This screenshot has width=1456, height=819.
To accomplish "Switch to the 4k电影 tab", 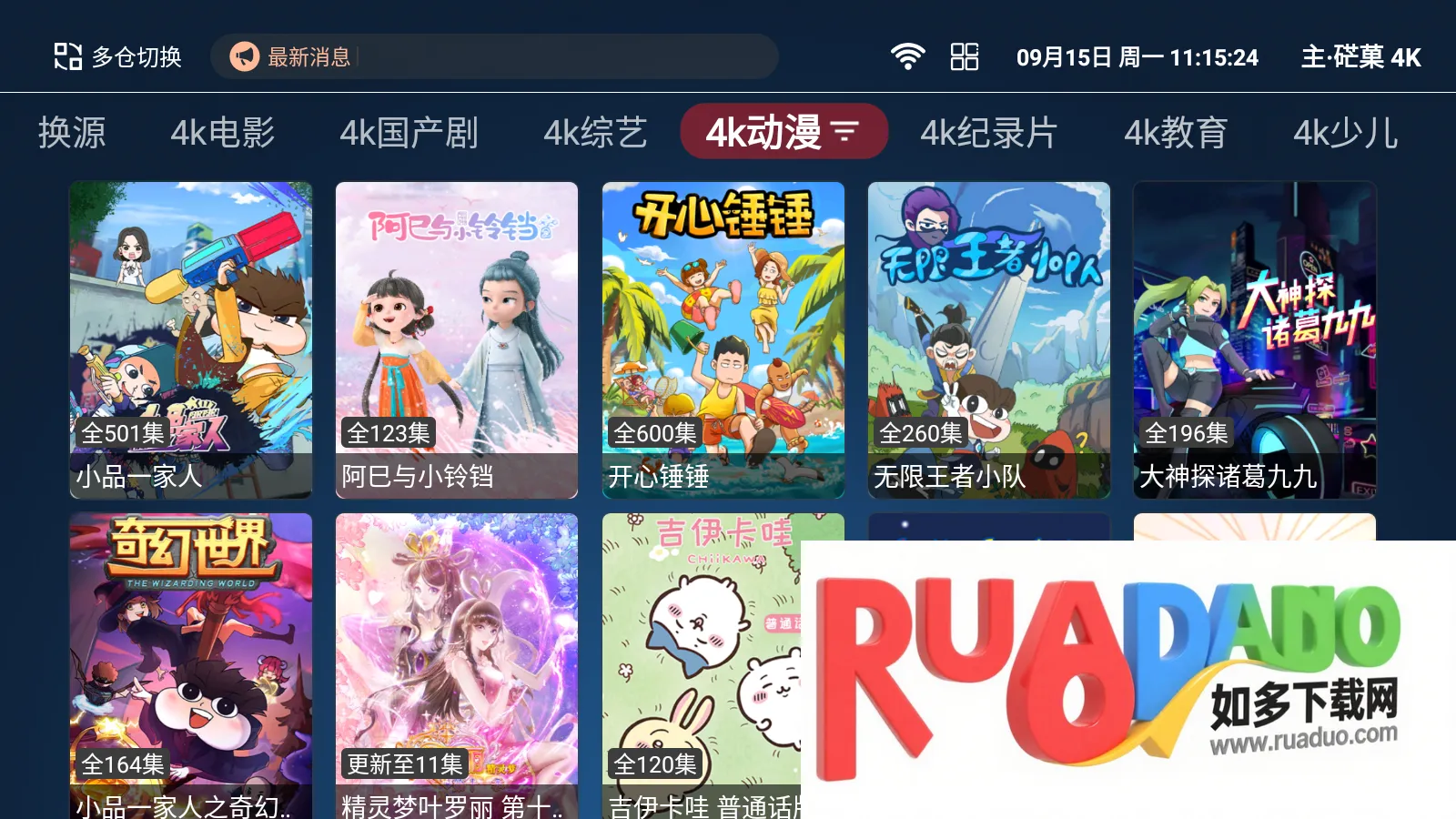I will pos(223,133).
